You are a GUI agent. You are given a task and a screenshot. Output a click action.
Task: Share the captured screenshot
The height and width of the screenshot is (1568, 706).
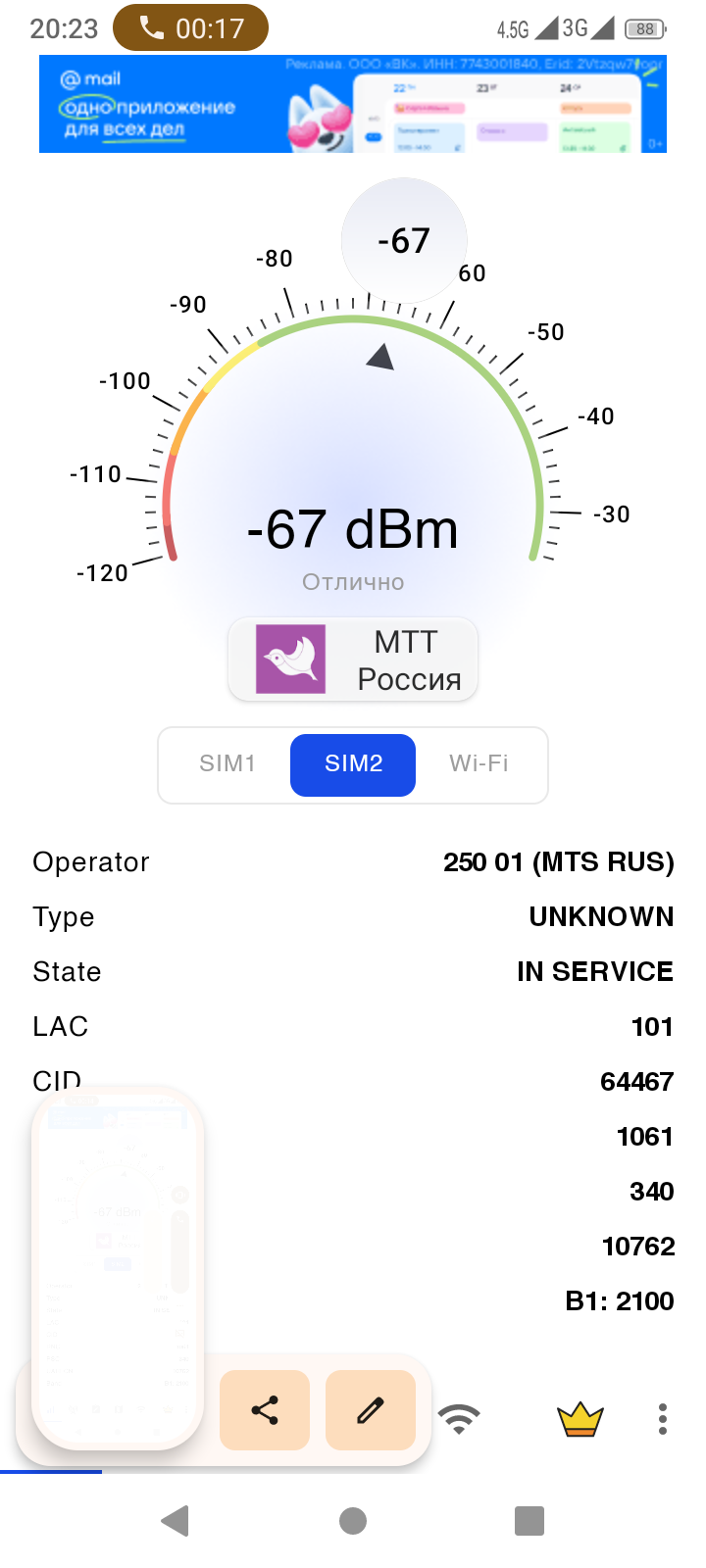click(x=265, y=1410)
